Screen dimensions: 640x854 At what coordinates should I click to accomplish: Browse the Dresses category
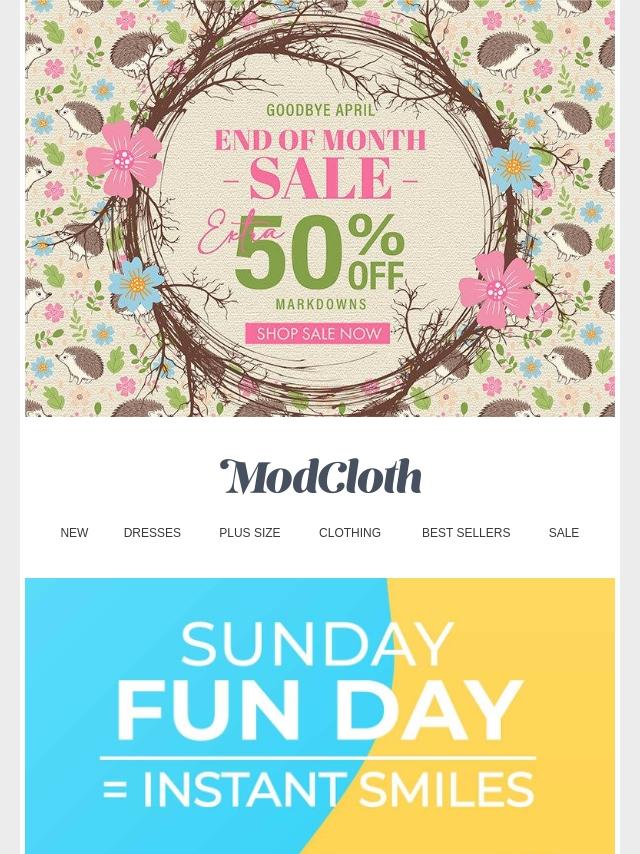(152, 533)
